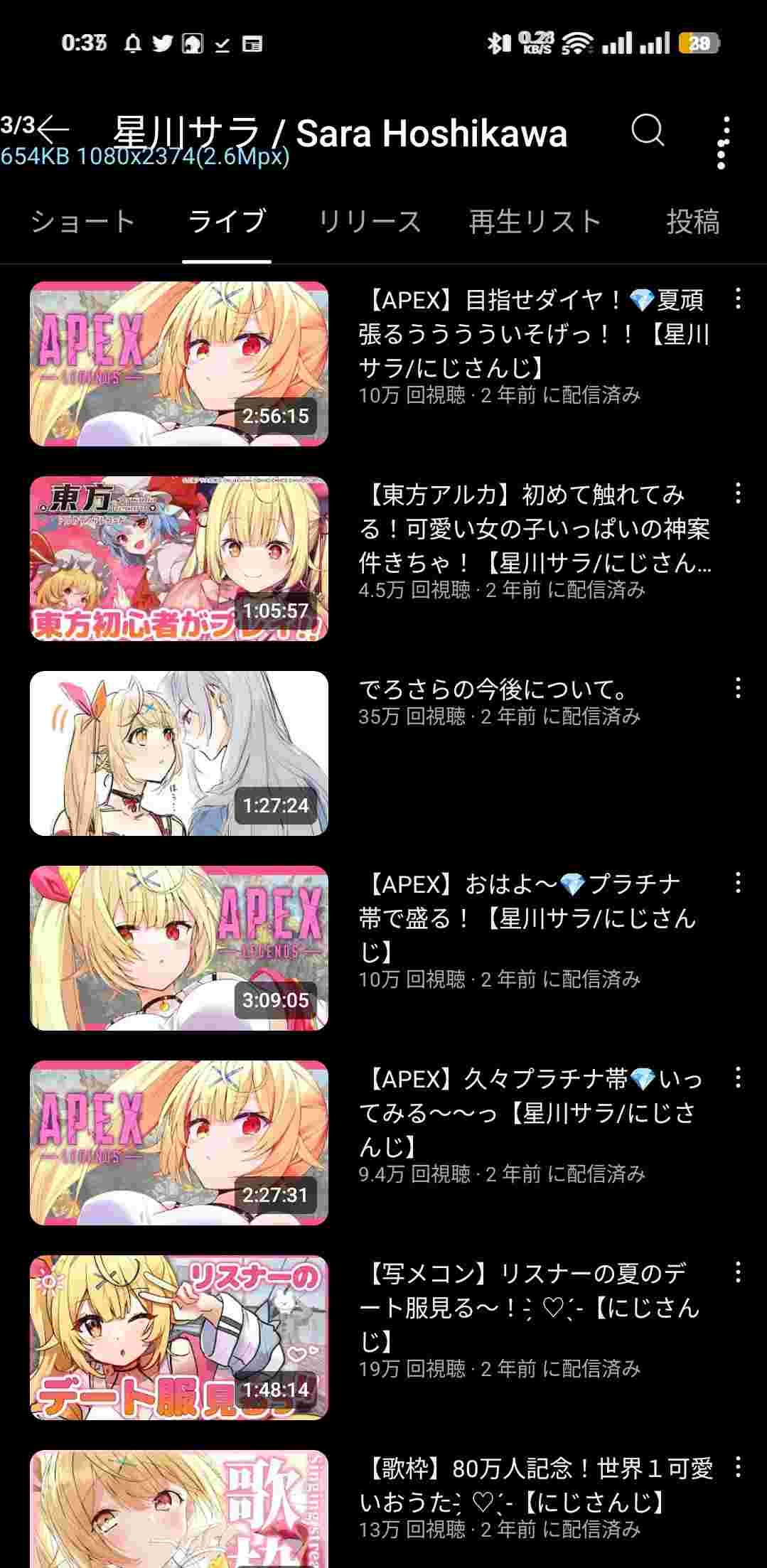Play the APEX 久々プラチナ帯 video
767x1568 pixels.
coord(179,1143)
